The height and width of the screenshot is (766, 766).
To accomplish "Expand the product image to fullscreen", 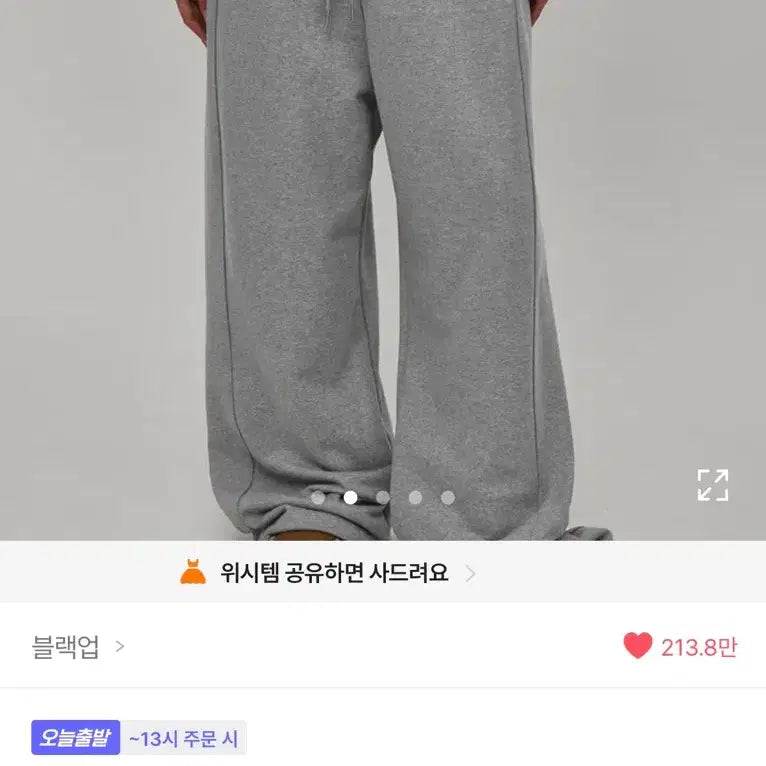I will (x=712, y=485).
